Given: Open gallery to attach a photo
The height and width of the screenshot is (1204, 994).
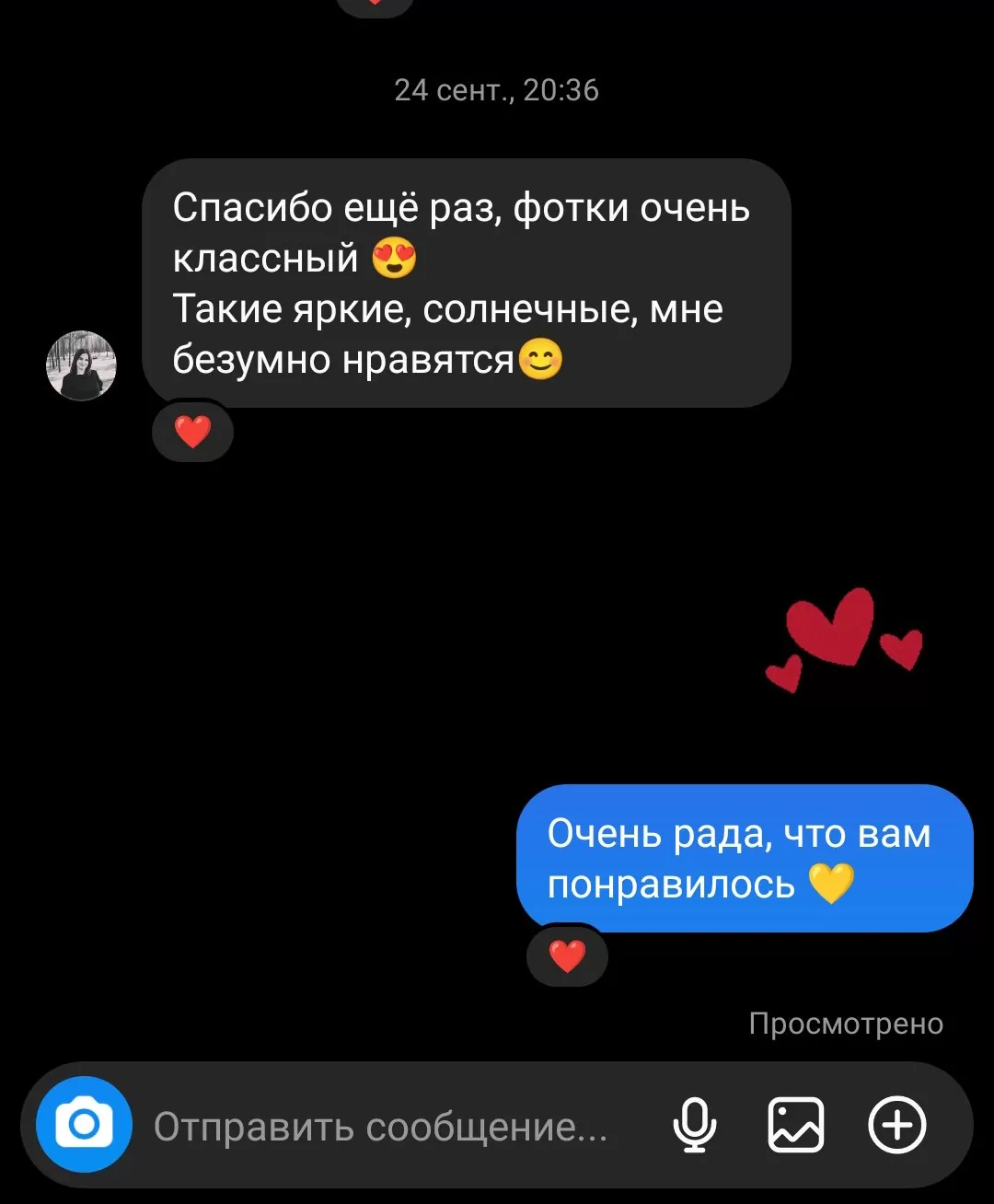Looking at the screenshot, I should (x=795, y=1125).
